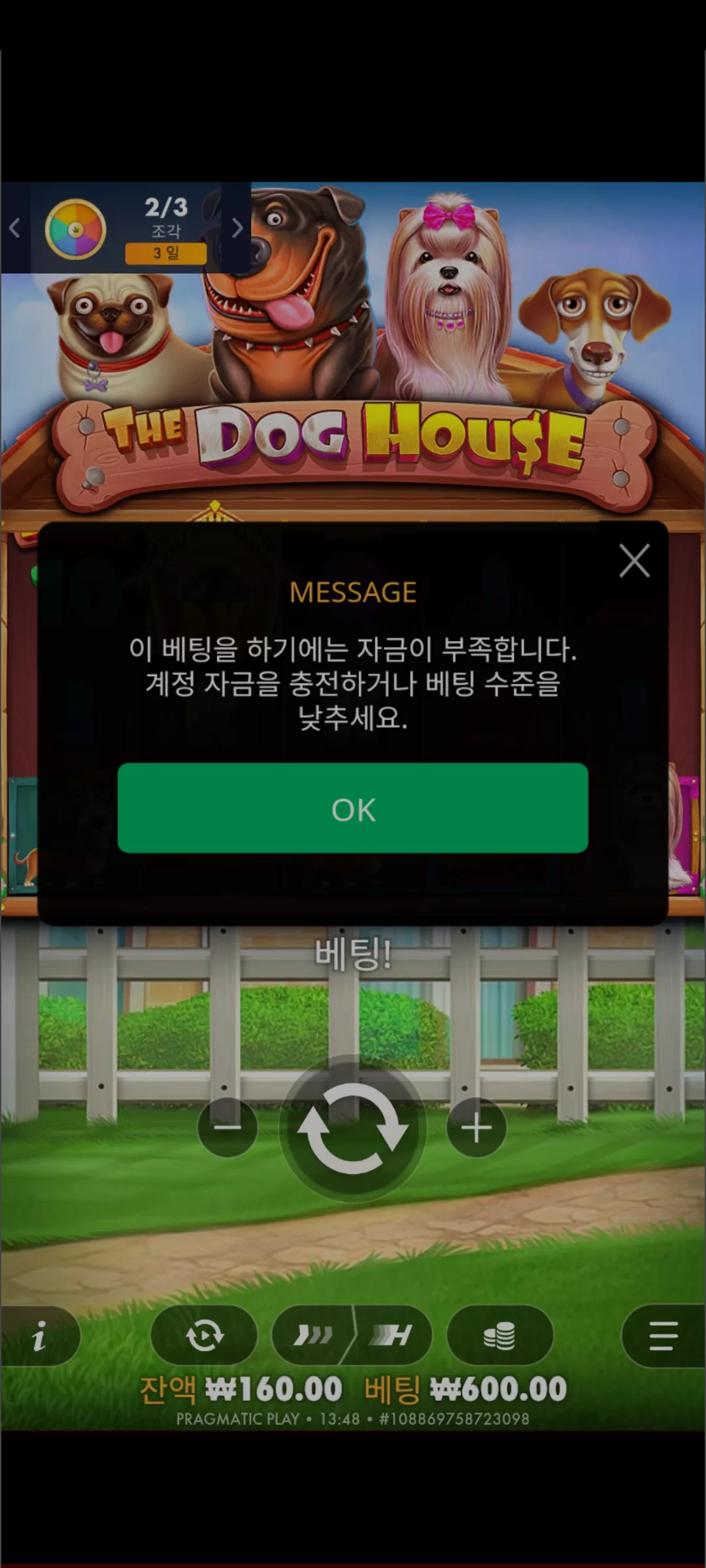Decrease the bet with the minus button
706x1568 pixels.
click(227, 1128)
